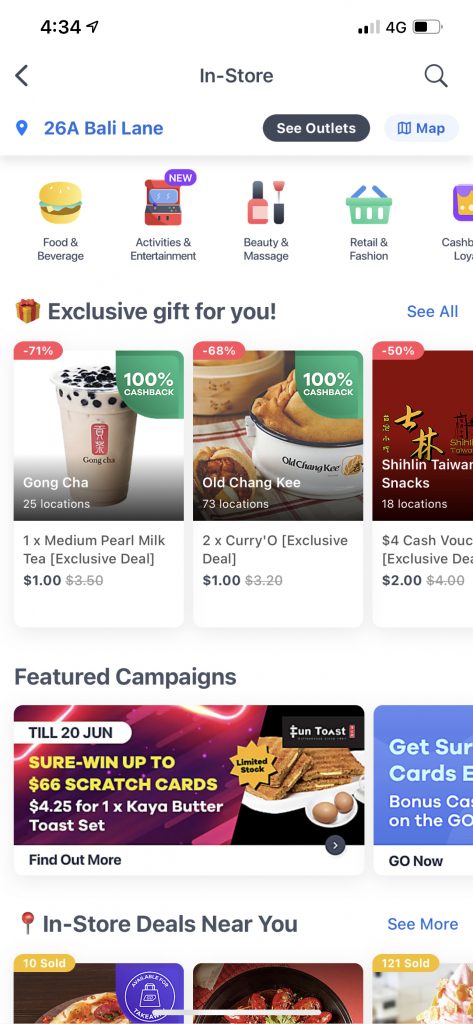Tap GO Now on the blue campaign

click(416, 861)
